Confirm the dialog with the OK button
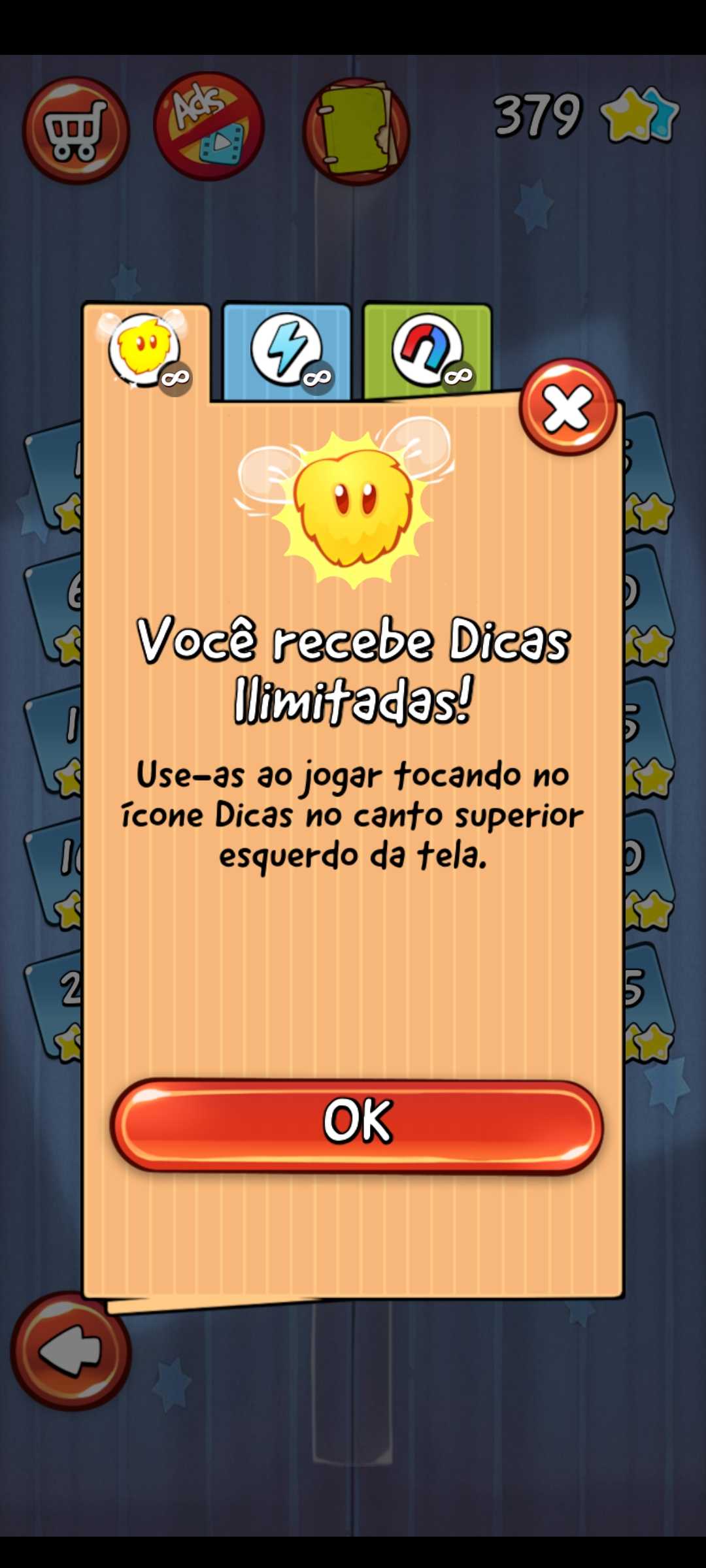706x1568 pixels. point(356,1125)
